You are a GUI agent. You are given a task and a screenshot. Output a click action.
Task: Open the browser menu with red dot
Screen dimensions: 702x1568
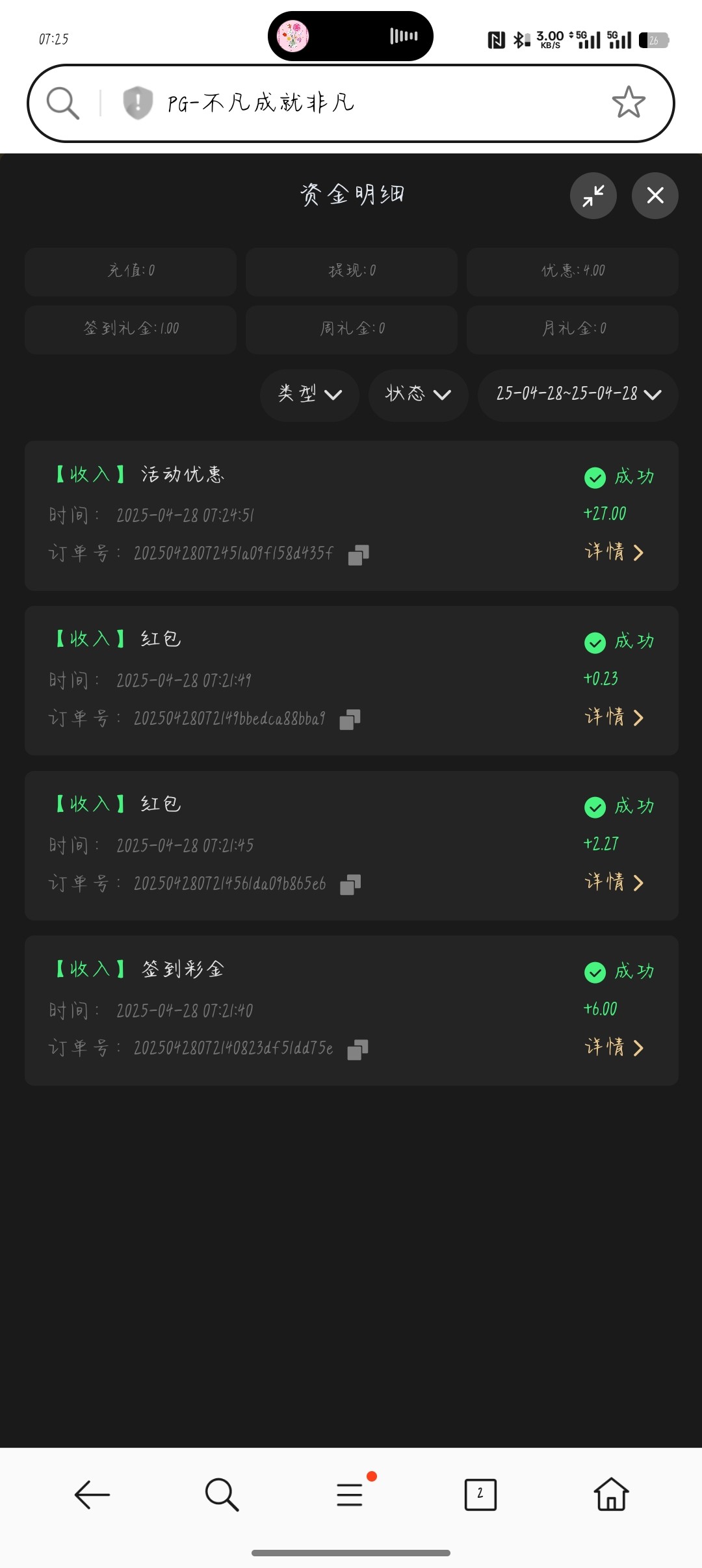pyautogui.click(x=350, y=1495)
